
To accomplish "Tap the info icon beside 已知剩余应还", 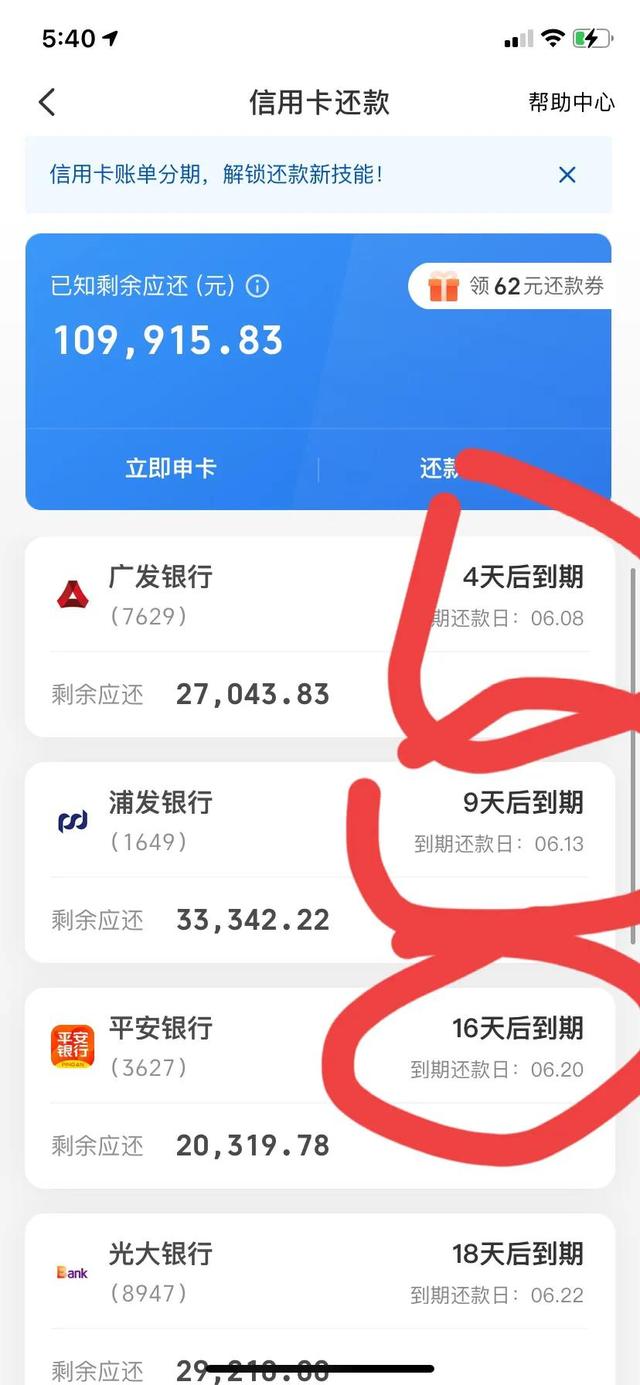I will tap(258, 286).
